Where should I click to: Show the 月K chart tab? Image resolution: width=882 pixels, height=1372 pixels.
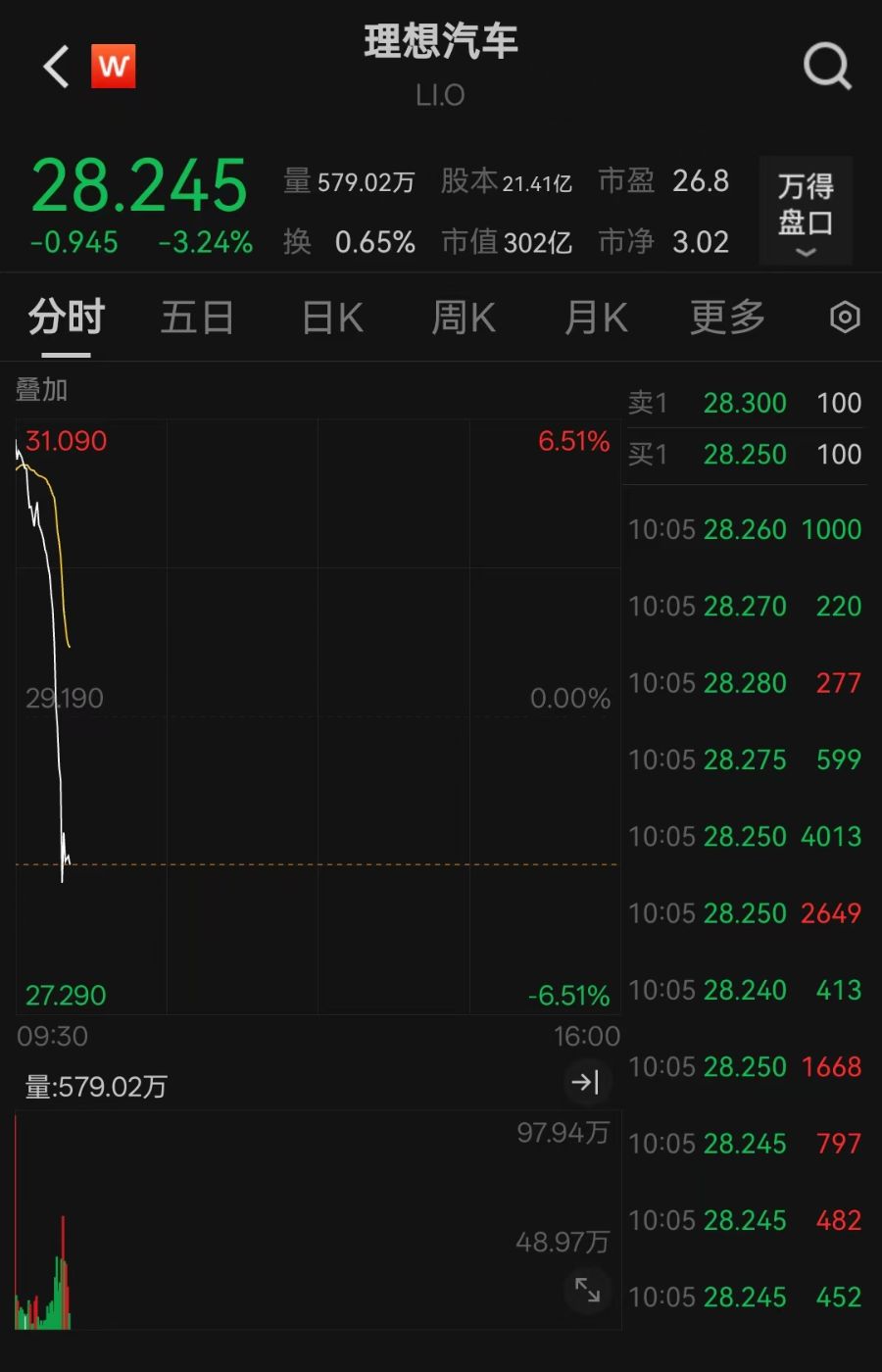click(x=596, y=318)
